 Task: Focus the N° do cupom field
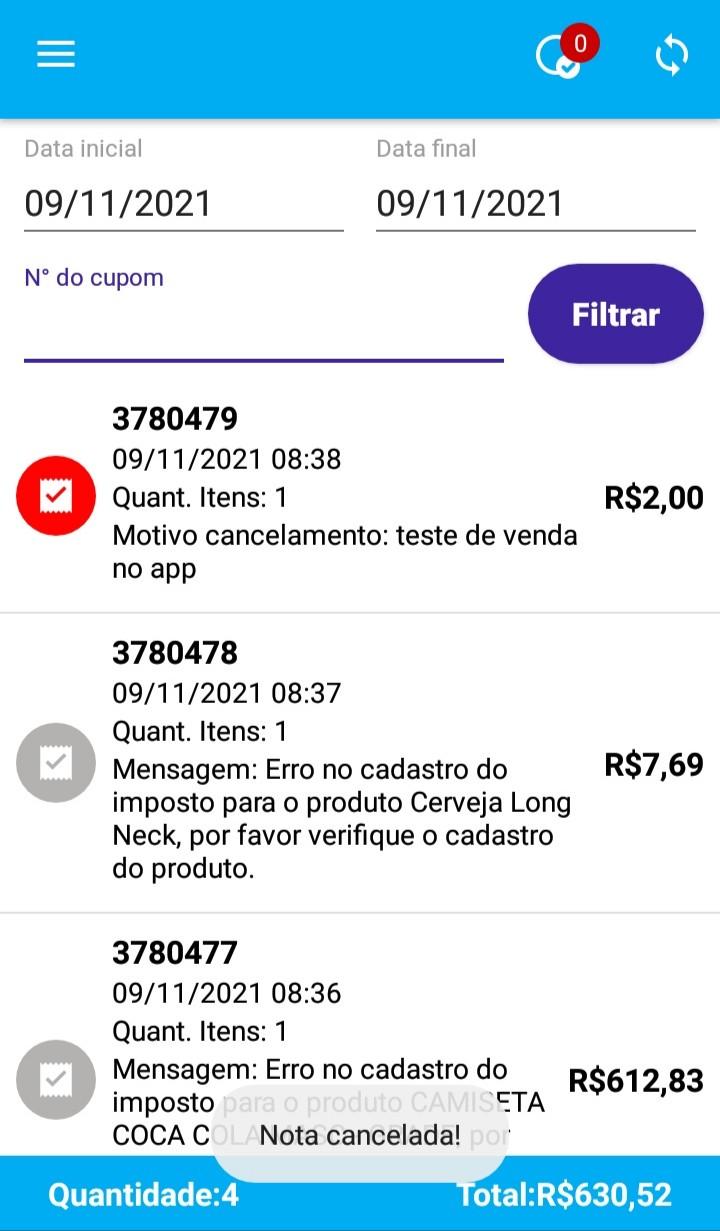pyautogui.click(x=263, y=327)
